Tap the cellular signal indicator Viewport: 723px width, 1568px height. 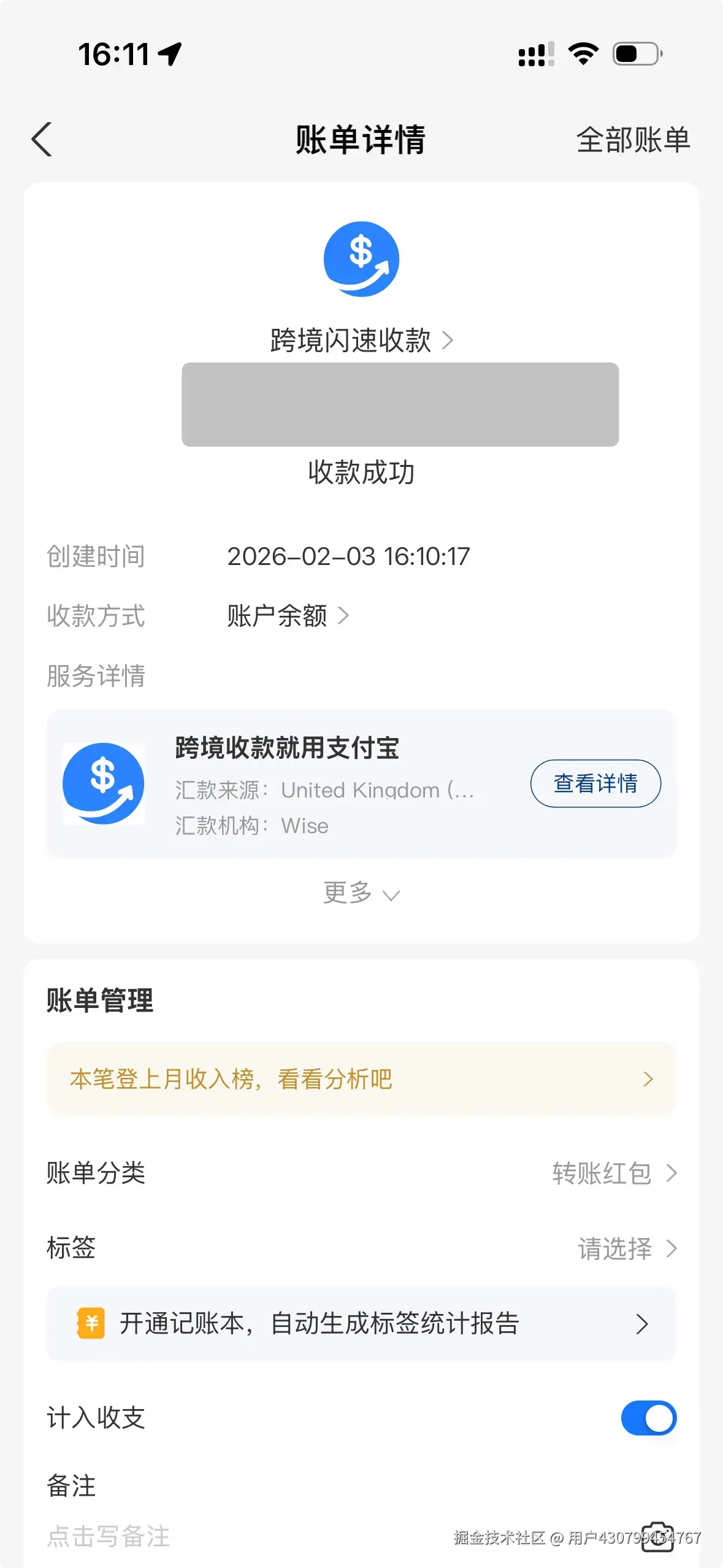535,54
